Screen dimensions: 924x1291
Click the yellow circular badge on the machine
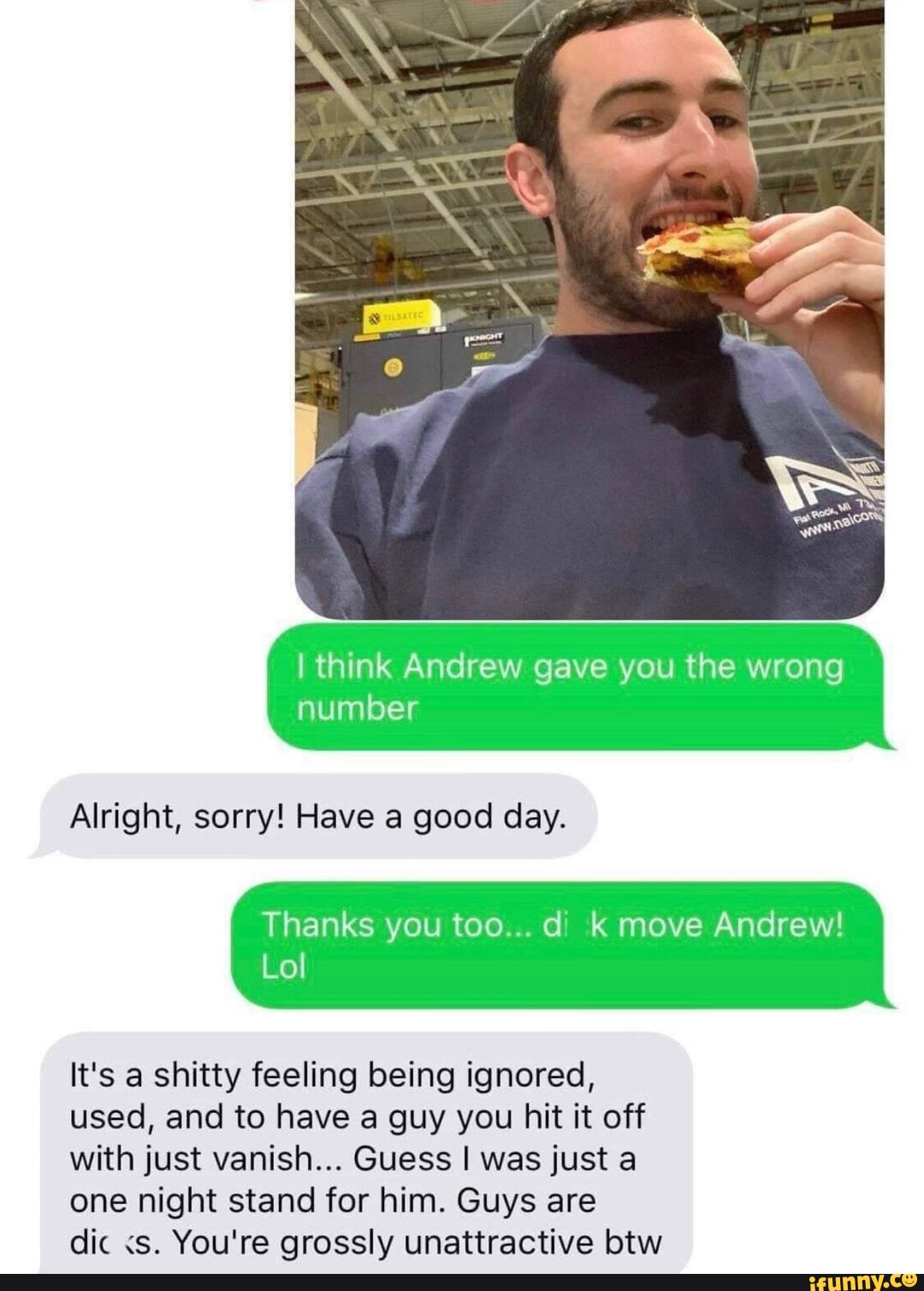click(x=392, y=367)
